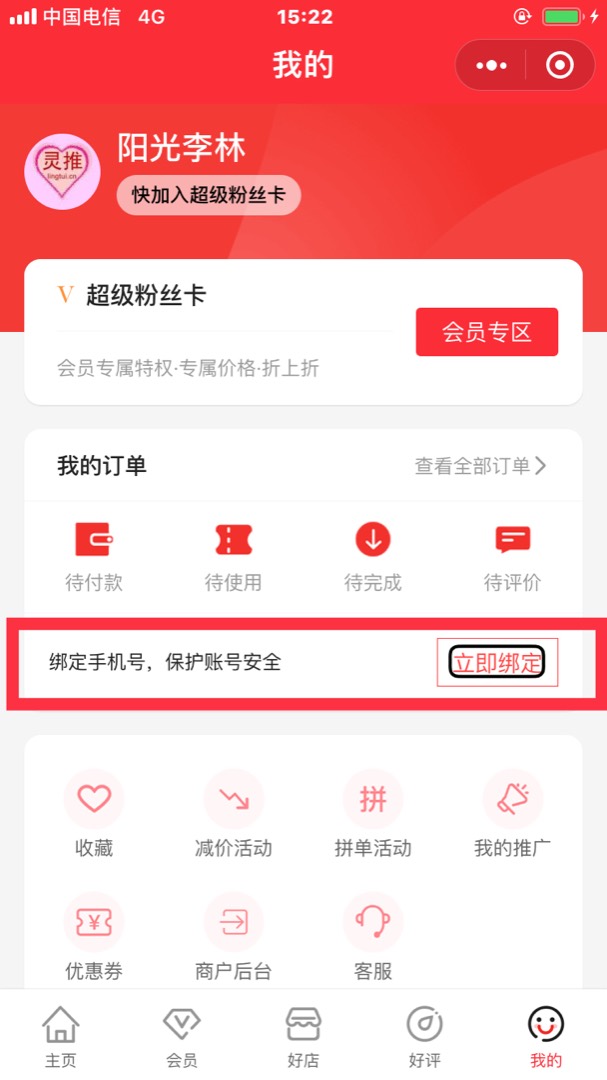
Task: Switch to the 好店 tab
Action: point(303,1037)
